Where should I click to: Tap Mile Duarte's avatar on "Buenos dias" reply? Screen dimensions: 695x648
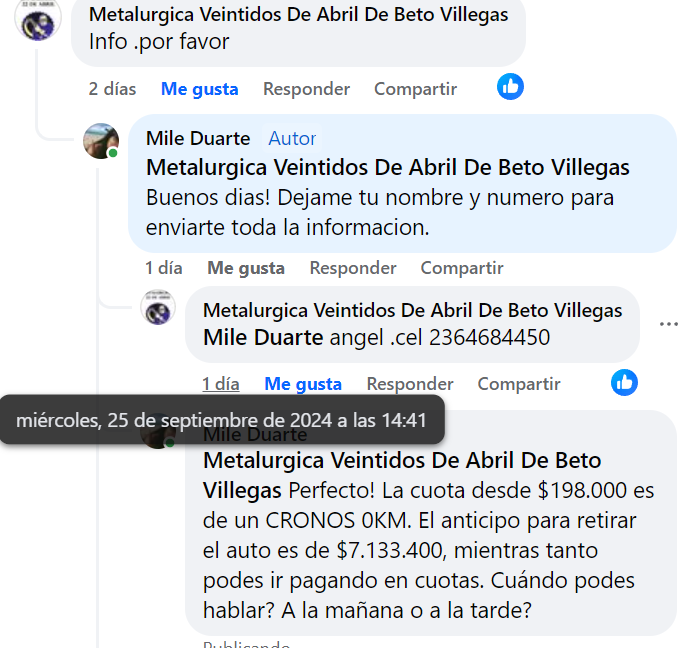pos(100,141)
